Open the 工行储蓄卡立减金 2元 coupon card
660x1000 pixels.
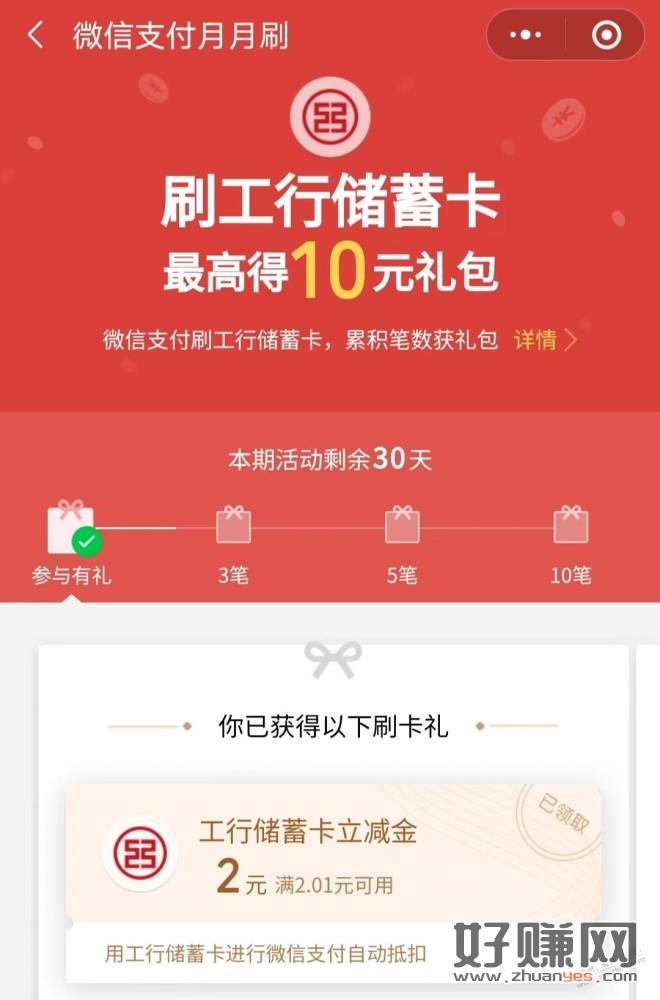(x=334, y=855)
